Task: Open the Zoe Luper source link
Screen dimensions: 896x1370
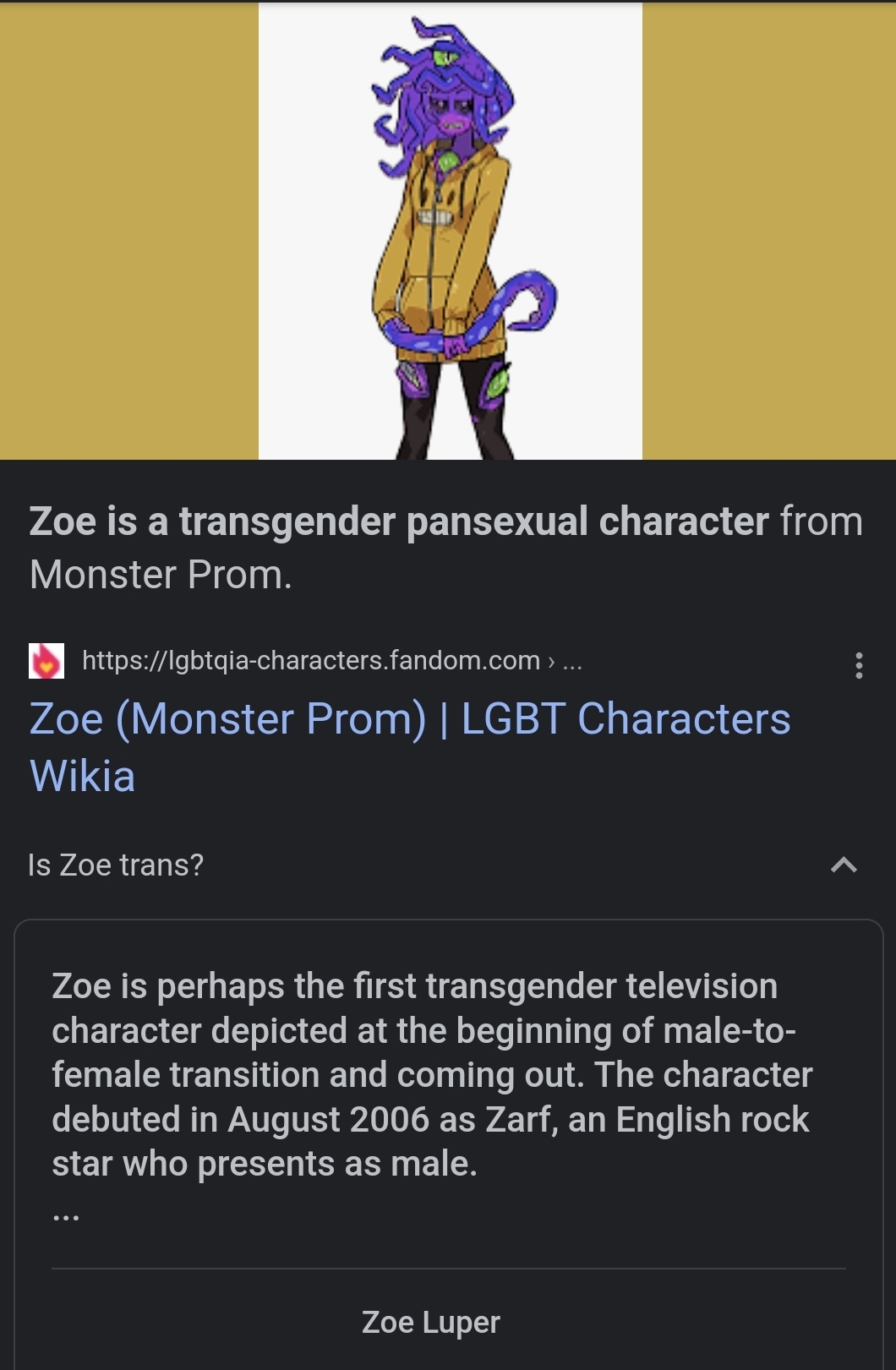Action: click(430, 1322)
